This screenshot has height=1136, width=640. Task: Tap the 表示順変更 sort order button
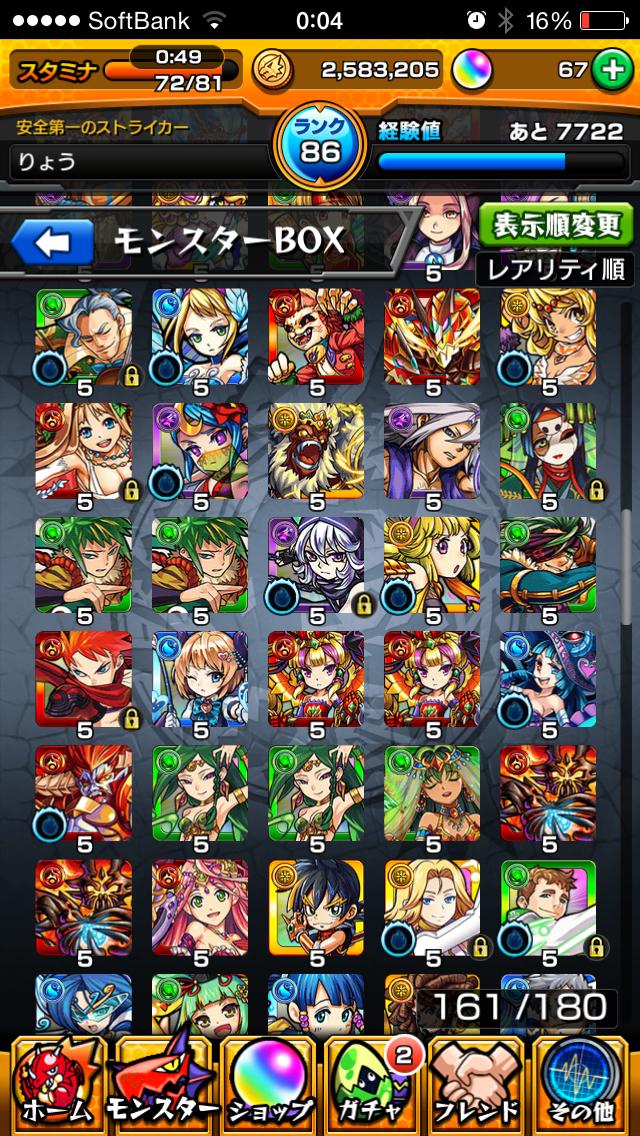pyautogui.click(x=555, y=225)
